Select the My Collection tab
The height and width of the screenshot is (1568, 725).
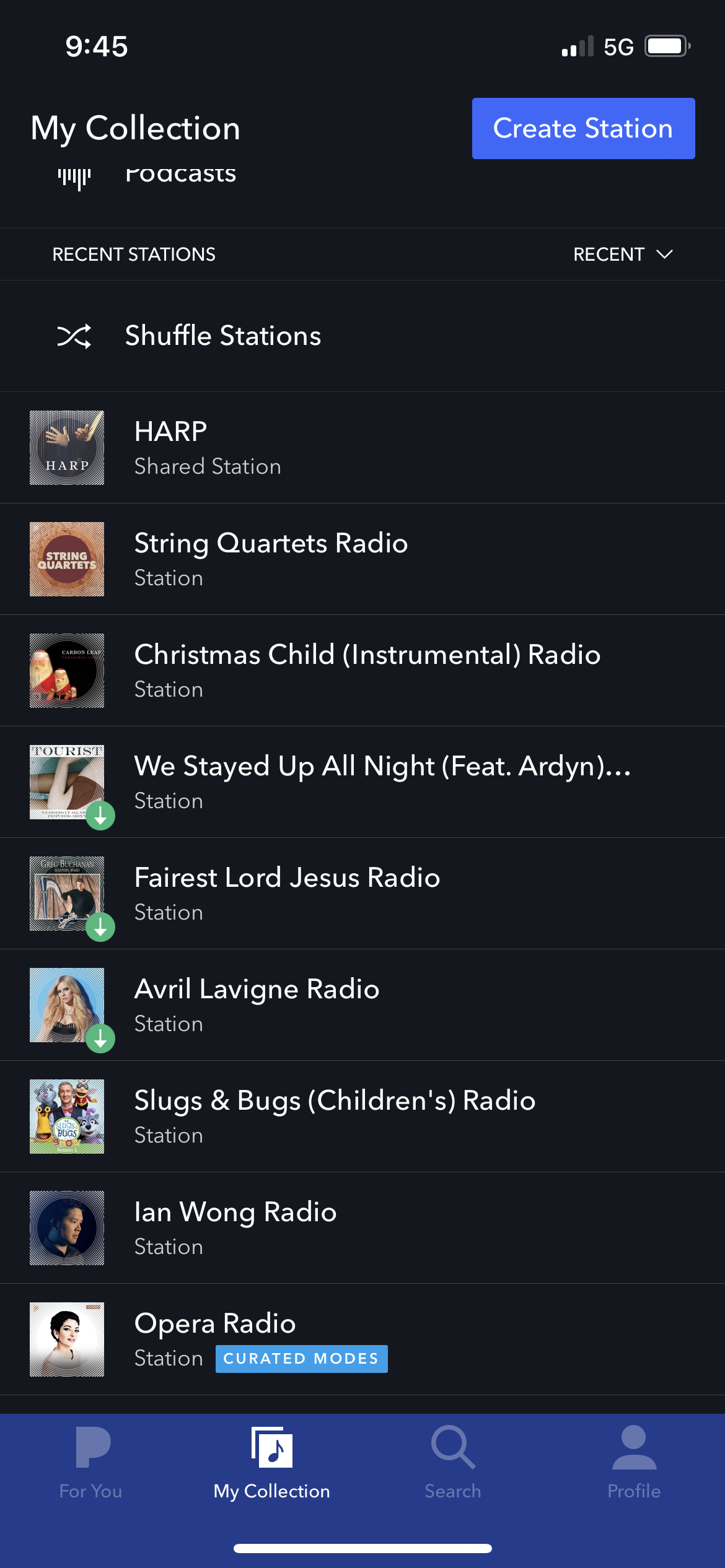[271, 1463]
